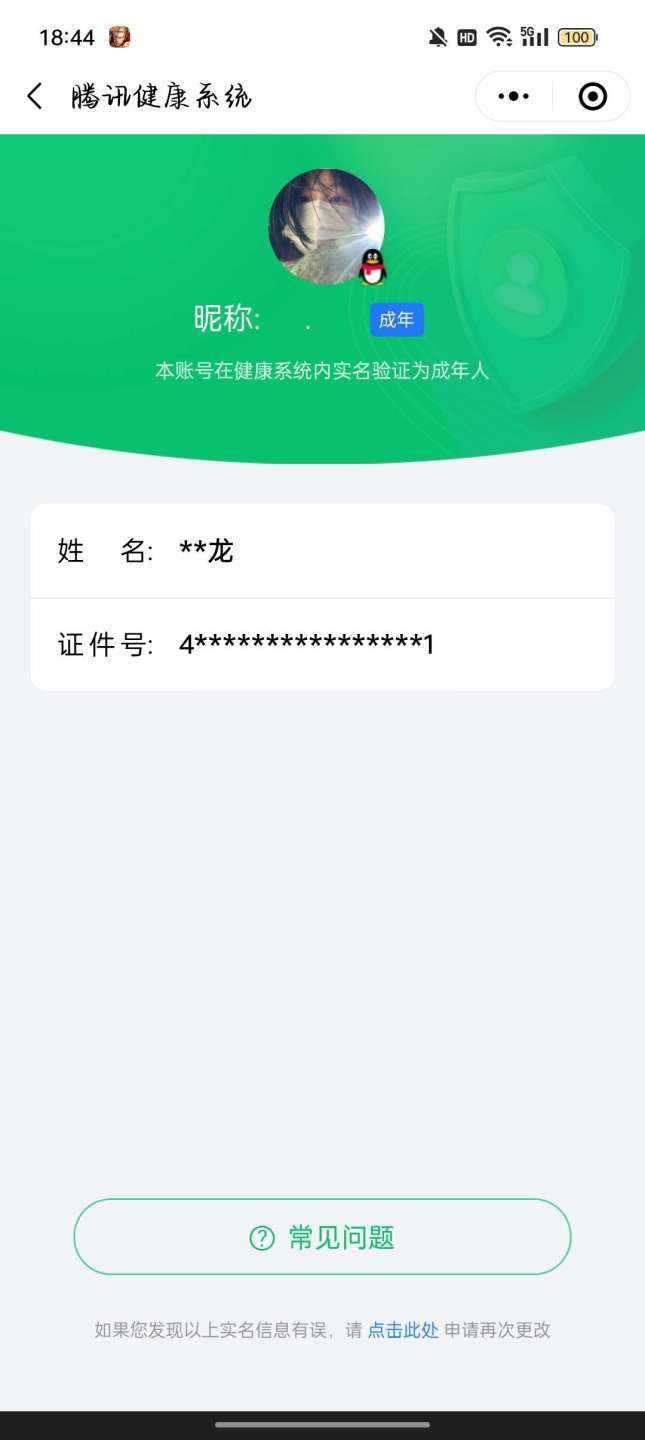Tap the 点击此处 link to request changes
Viewport: 645px width, 1440px height.
pyautogui.click(x=403, y=1330)
